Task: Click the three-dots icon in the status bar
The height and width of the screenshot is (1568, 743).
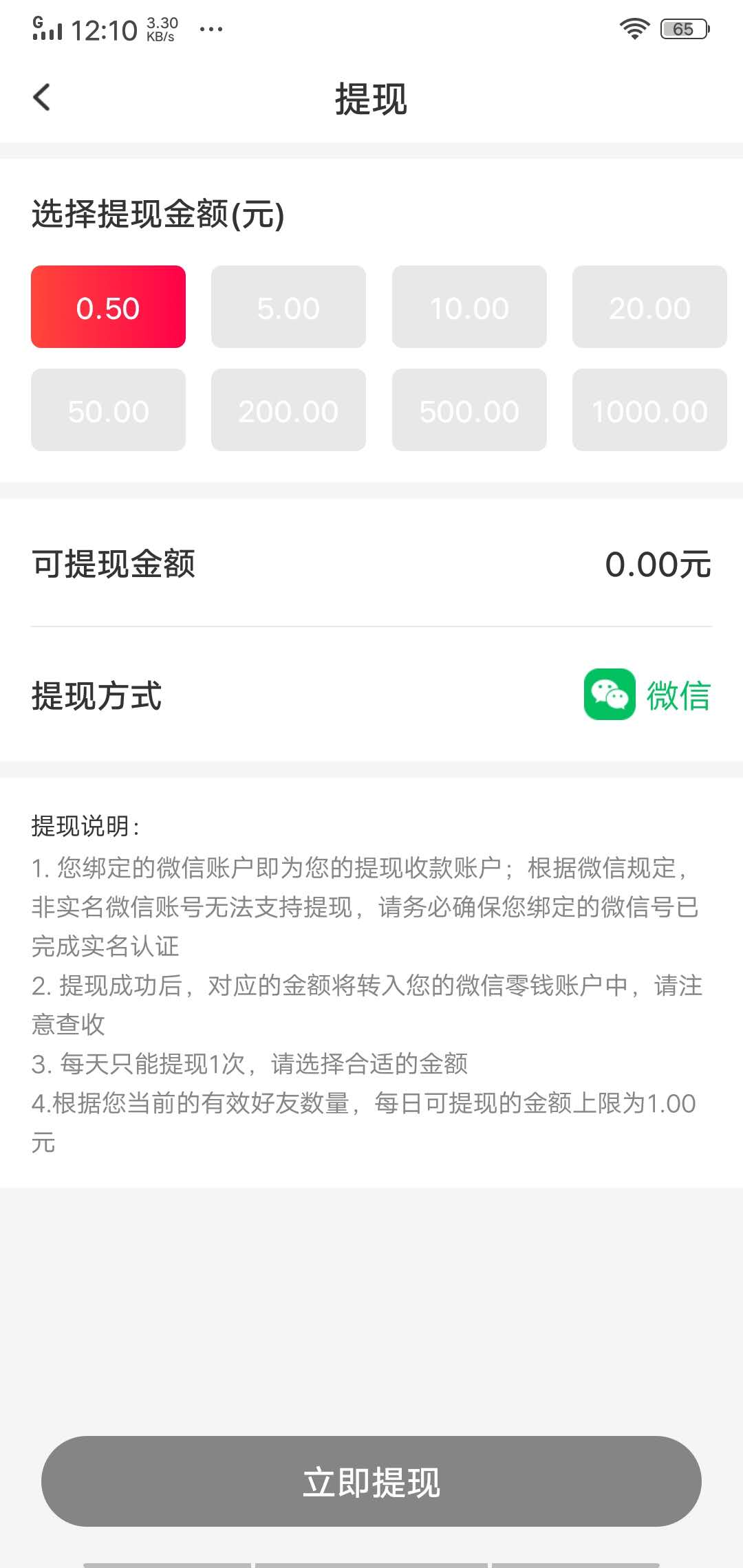Action: click(211, 29)
